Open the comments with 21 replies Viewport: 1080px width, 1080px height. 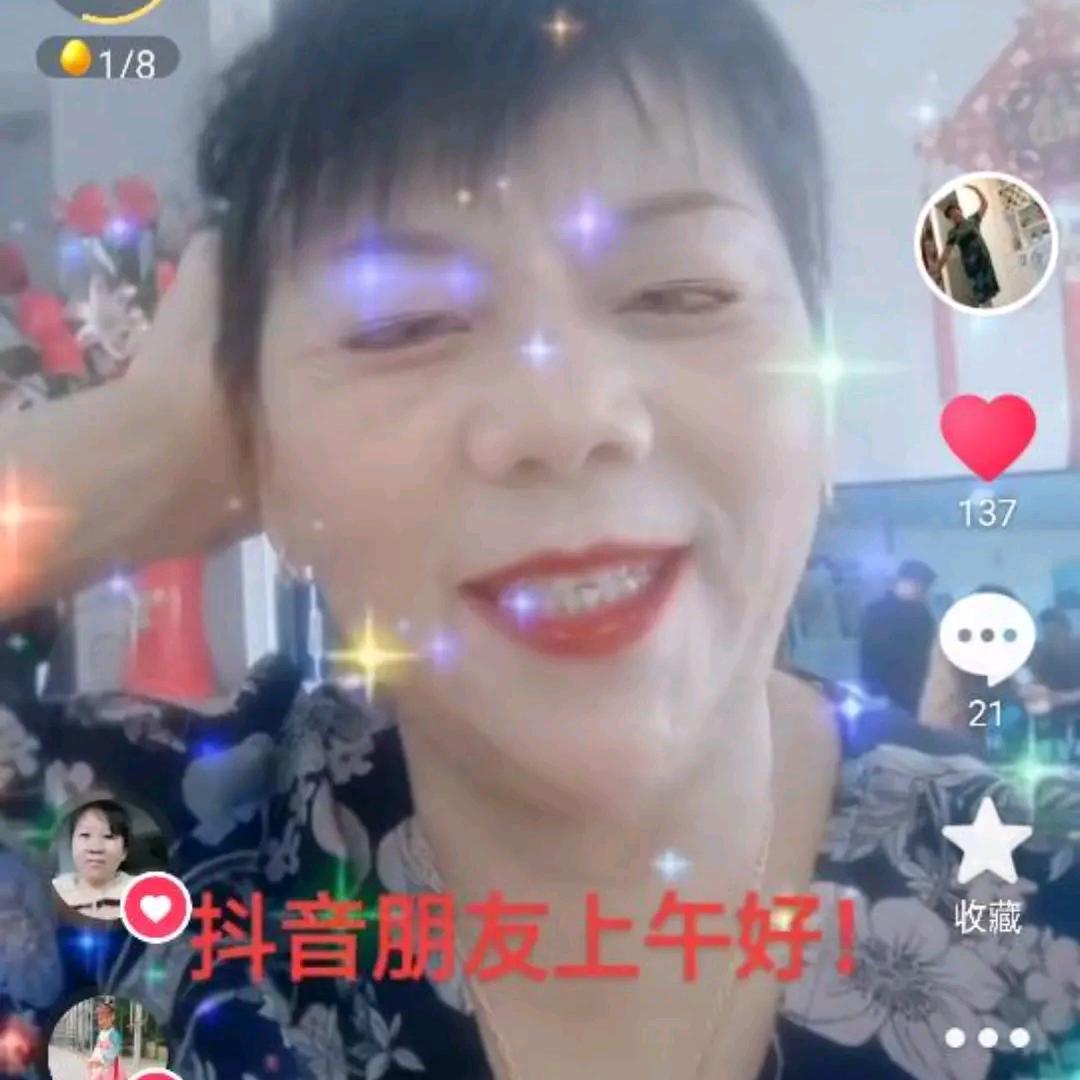pos(987,640)
